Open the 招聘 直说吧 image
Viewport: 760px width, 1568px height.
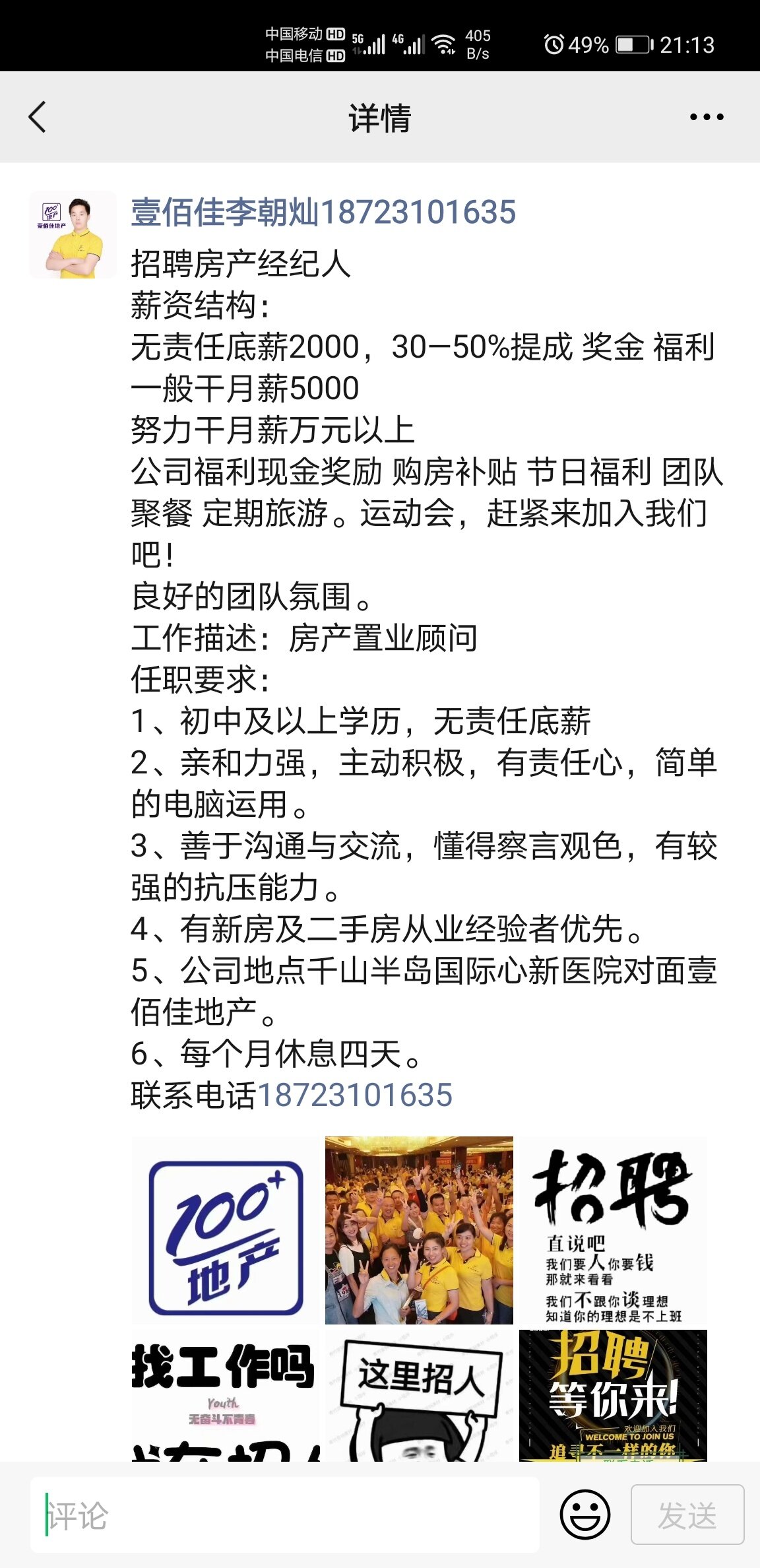[613, 1230]
